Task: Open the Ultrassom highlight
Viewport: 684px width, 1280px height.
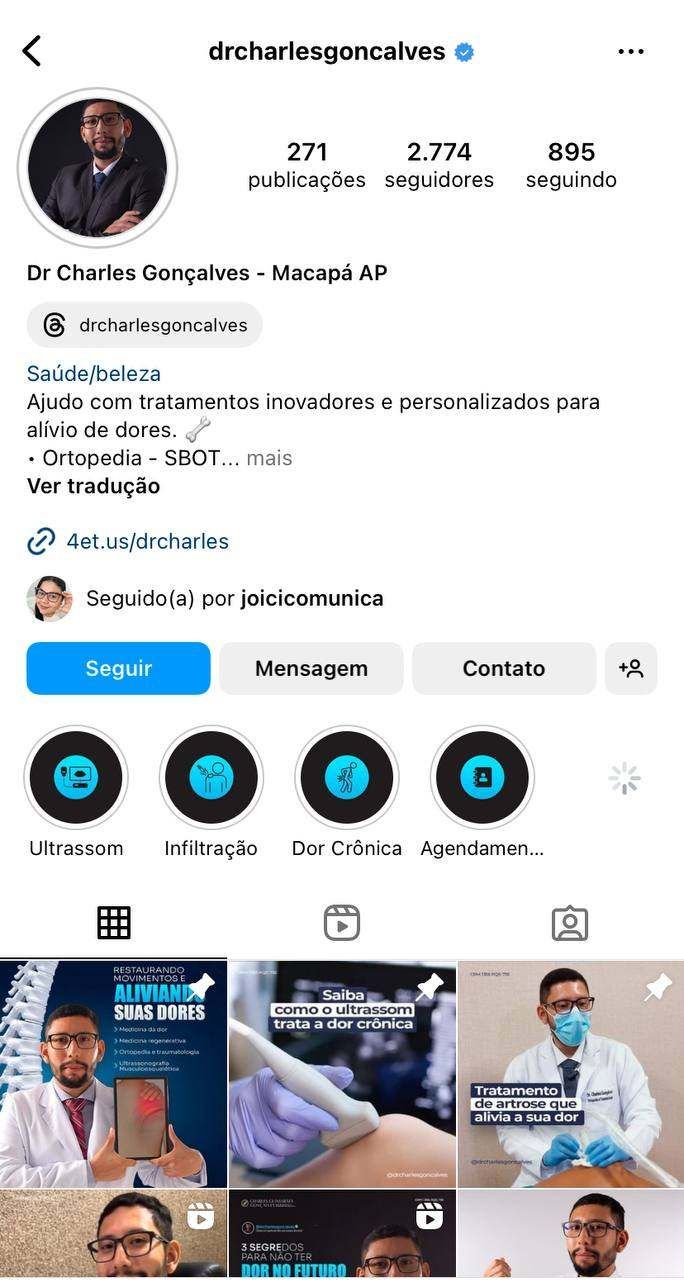Action: 76,778
